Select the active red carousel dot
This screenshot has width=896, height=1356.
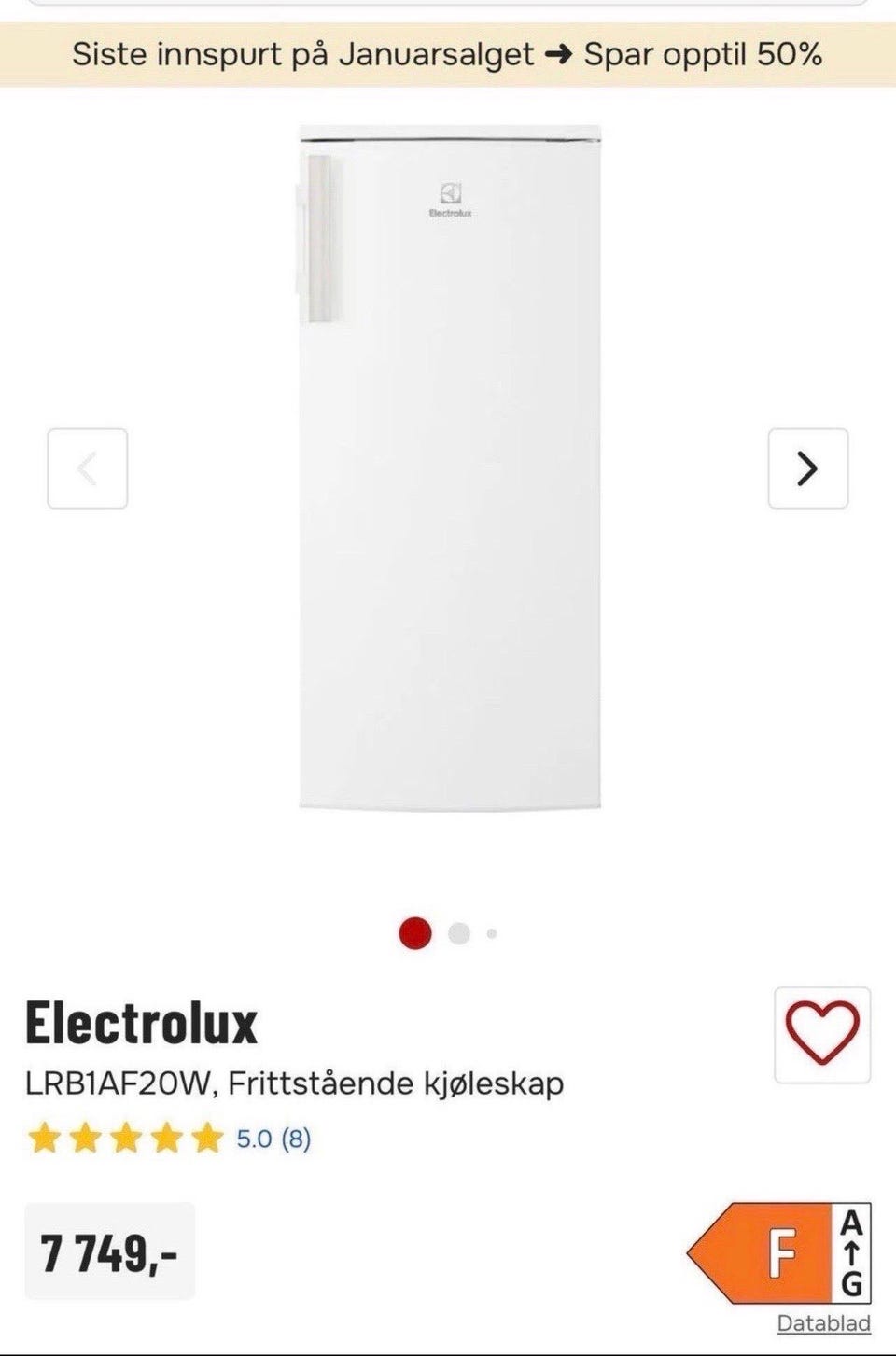click(x=416, y=933)
